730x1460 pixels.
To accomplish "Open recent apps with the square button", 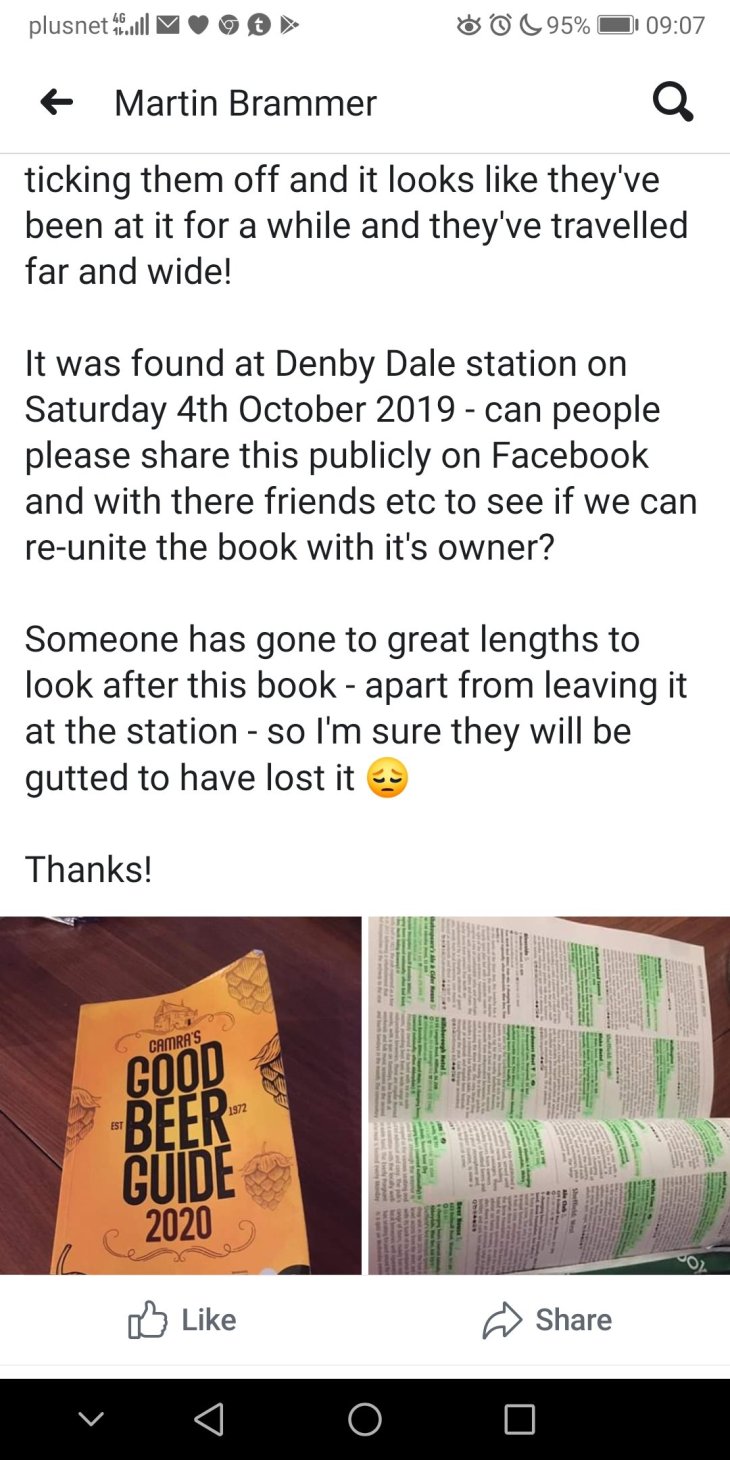I will coord(519,1419).
